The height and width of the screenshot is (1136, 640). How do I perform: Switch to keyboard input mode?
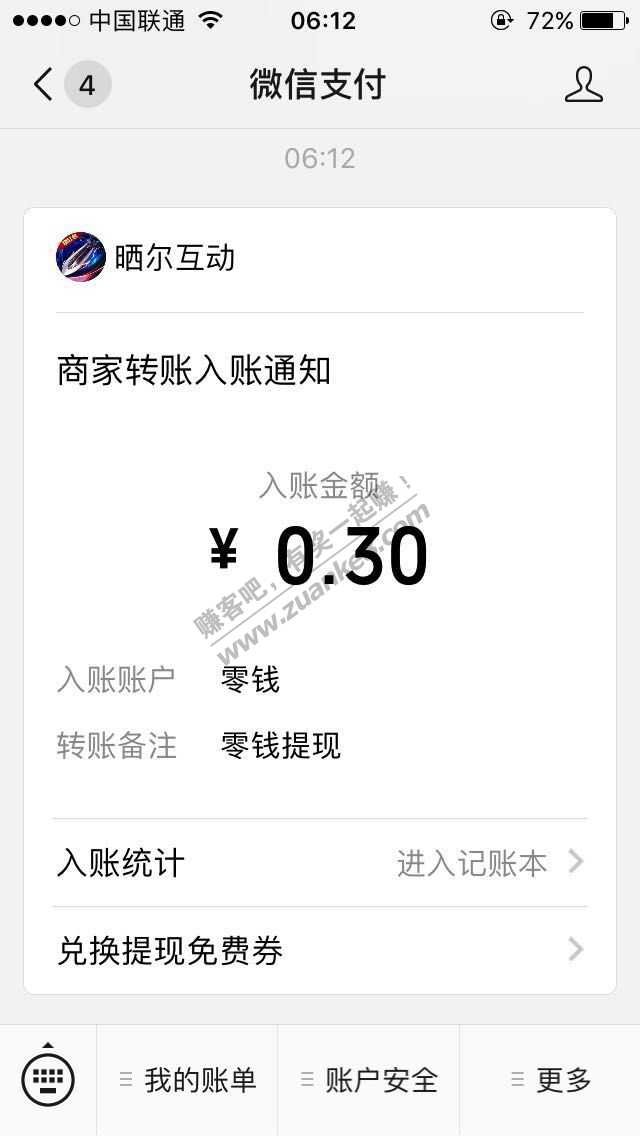click(48, 1080)
